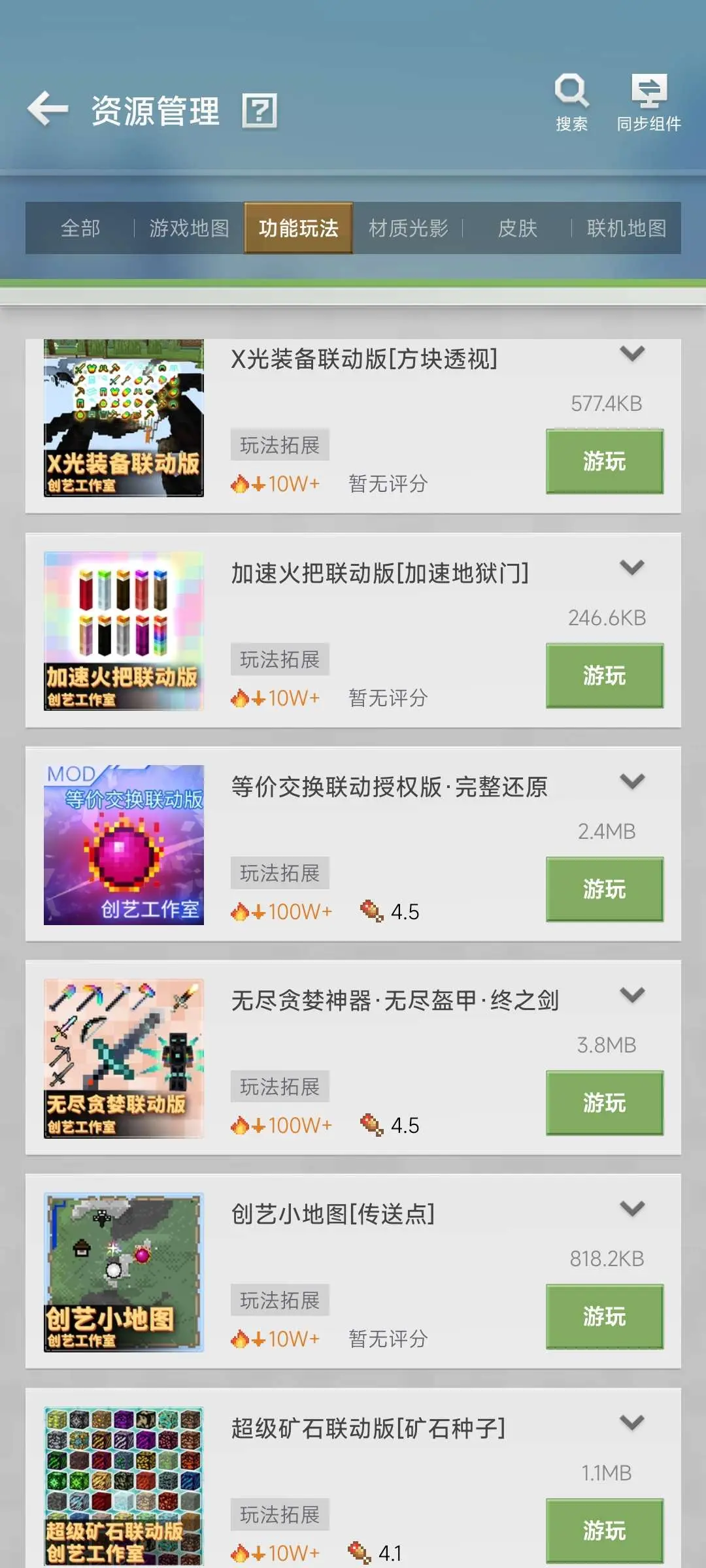706x1568 pixels.
Task: Switch to the 全部 tab
Action: 80,228
